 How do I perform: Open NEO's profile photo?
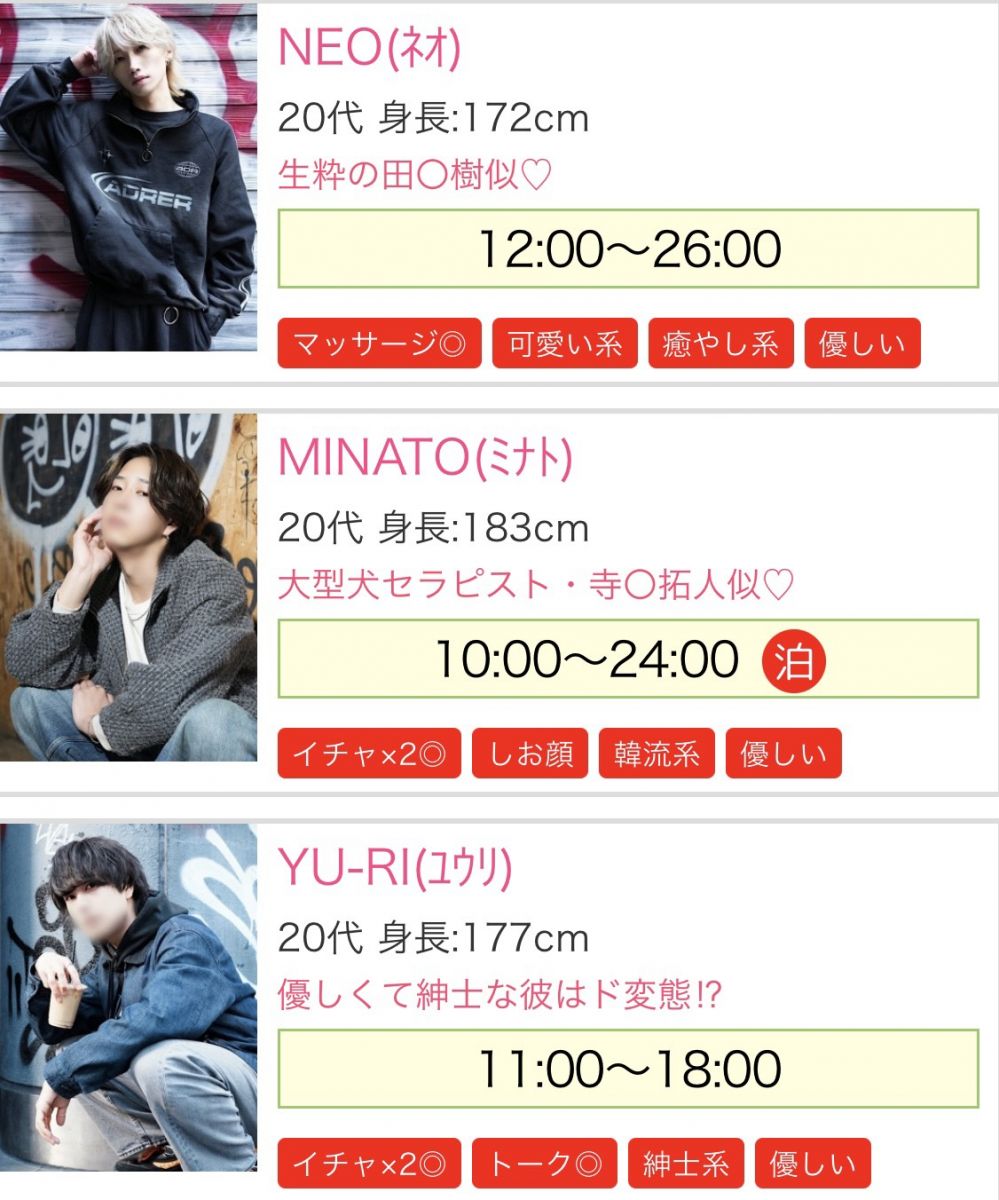pyautogui.click(x=128, y=178)
